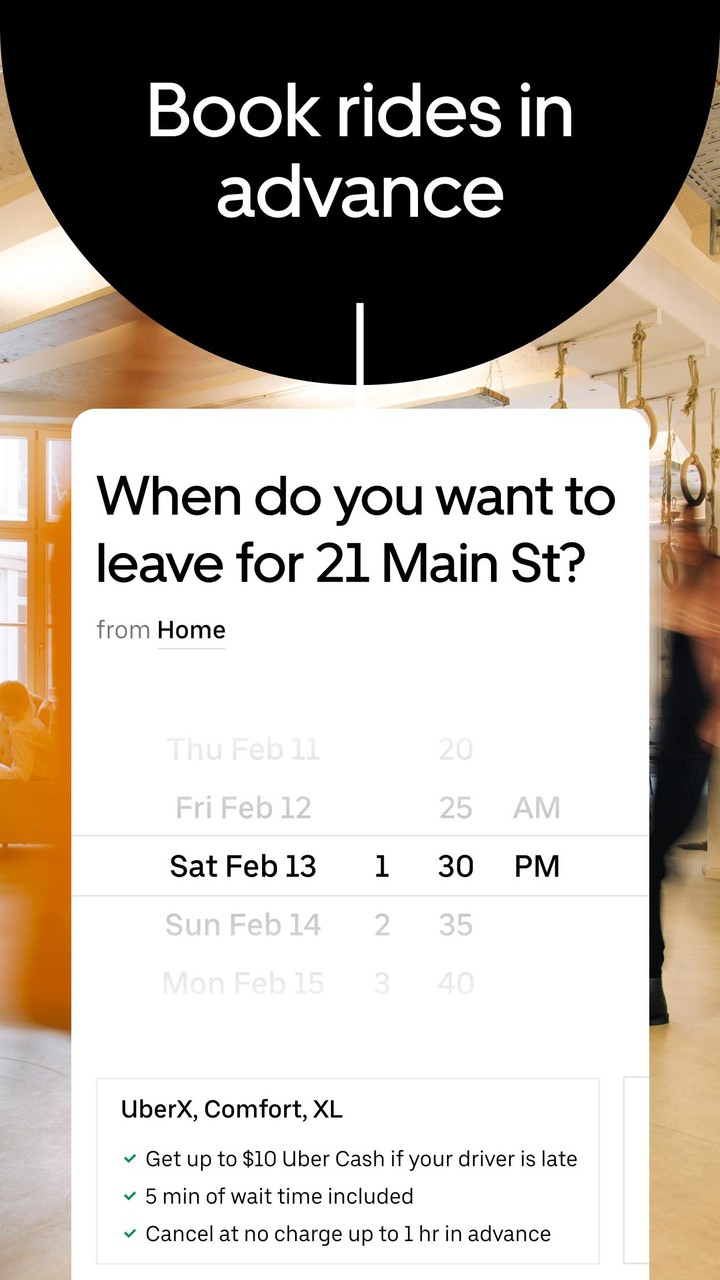Select 30 in the minutes column

point(455,866)
